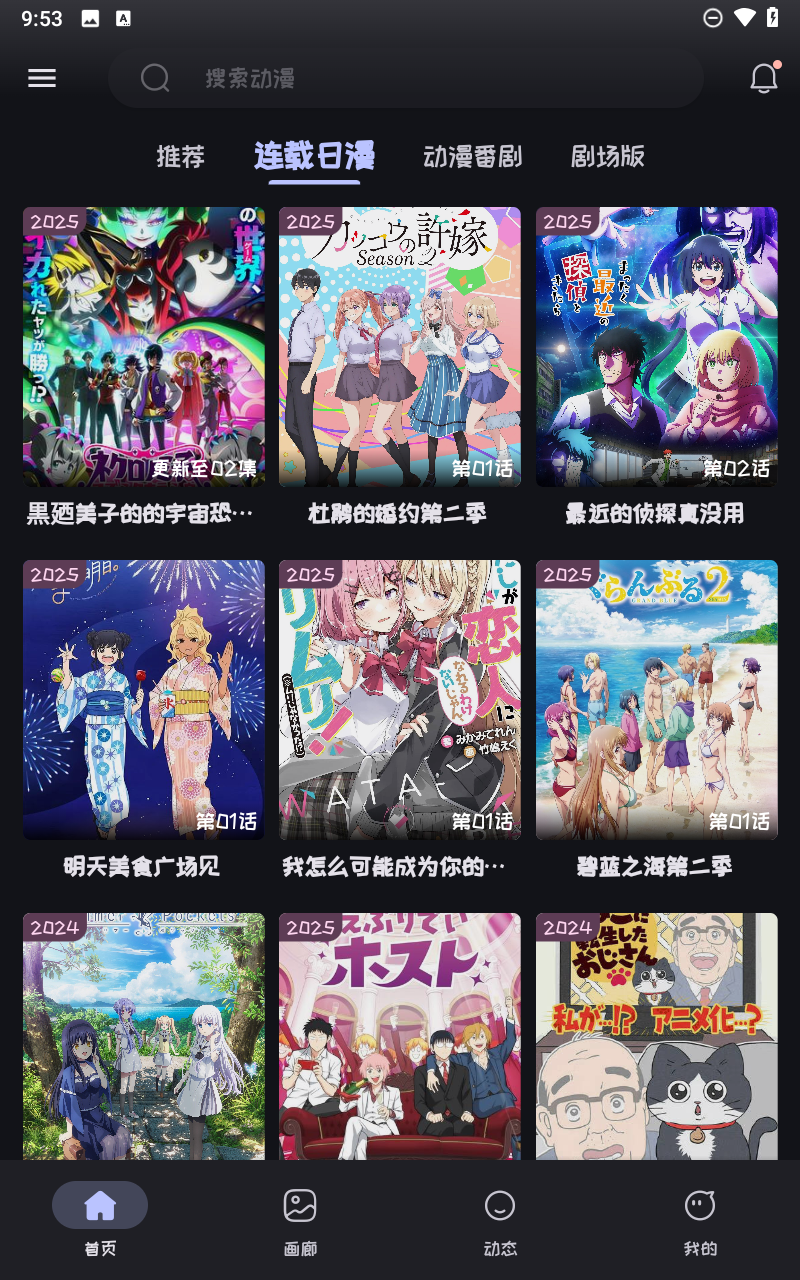Tap the home house icon highlighted in blue
Viewport: 800px width, 1280px height.
[100, 1205]
